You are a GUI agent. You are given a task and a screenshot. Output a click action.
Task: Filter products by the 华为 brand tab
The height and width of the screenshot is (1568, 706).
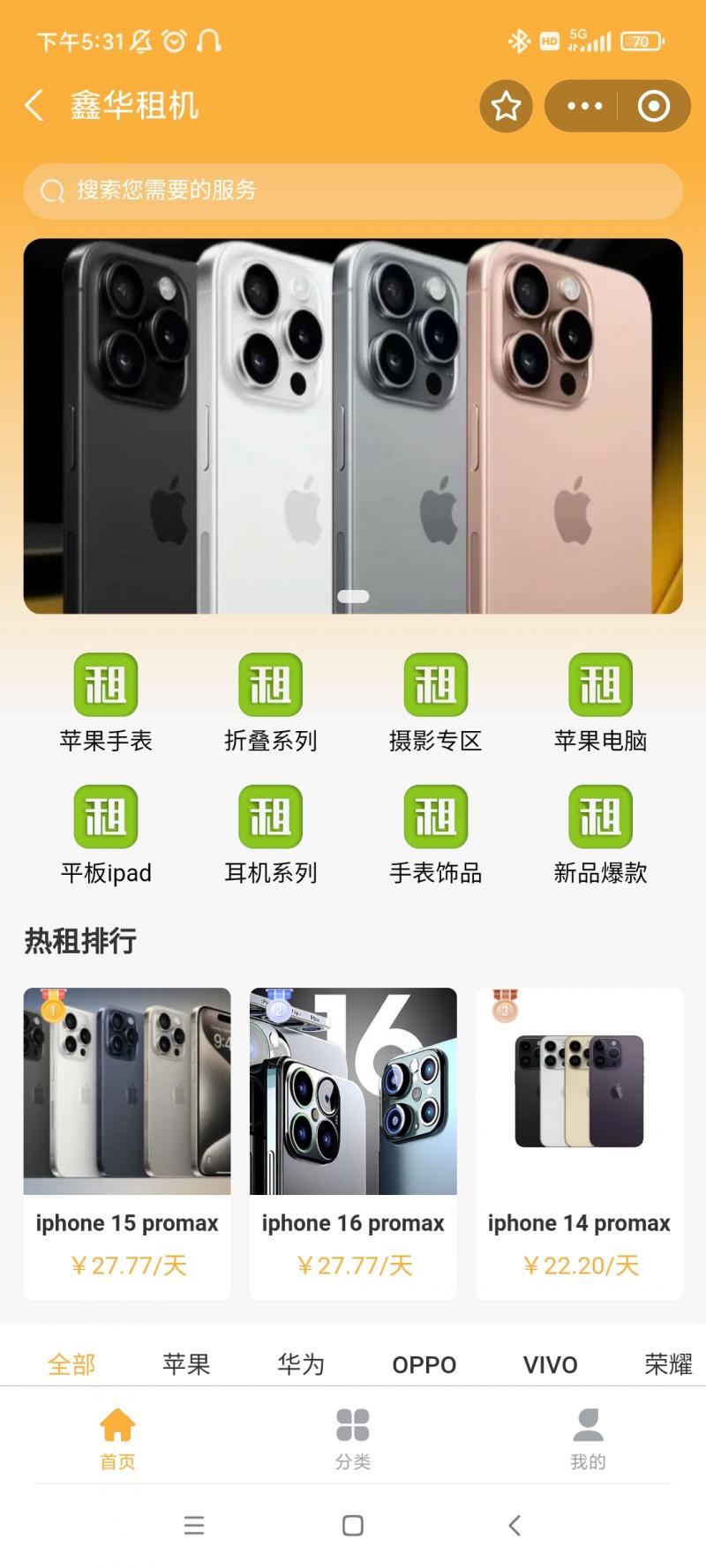point(301,1364)
